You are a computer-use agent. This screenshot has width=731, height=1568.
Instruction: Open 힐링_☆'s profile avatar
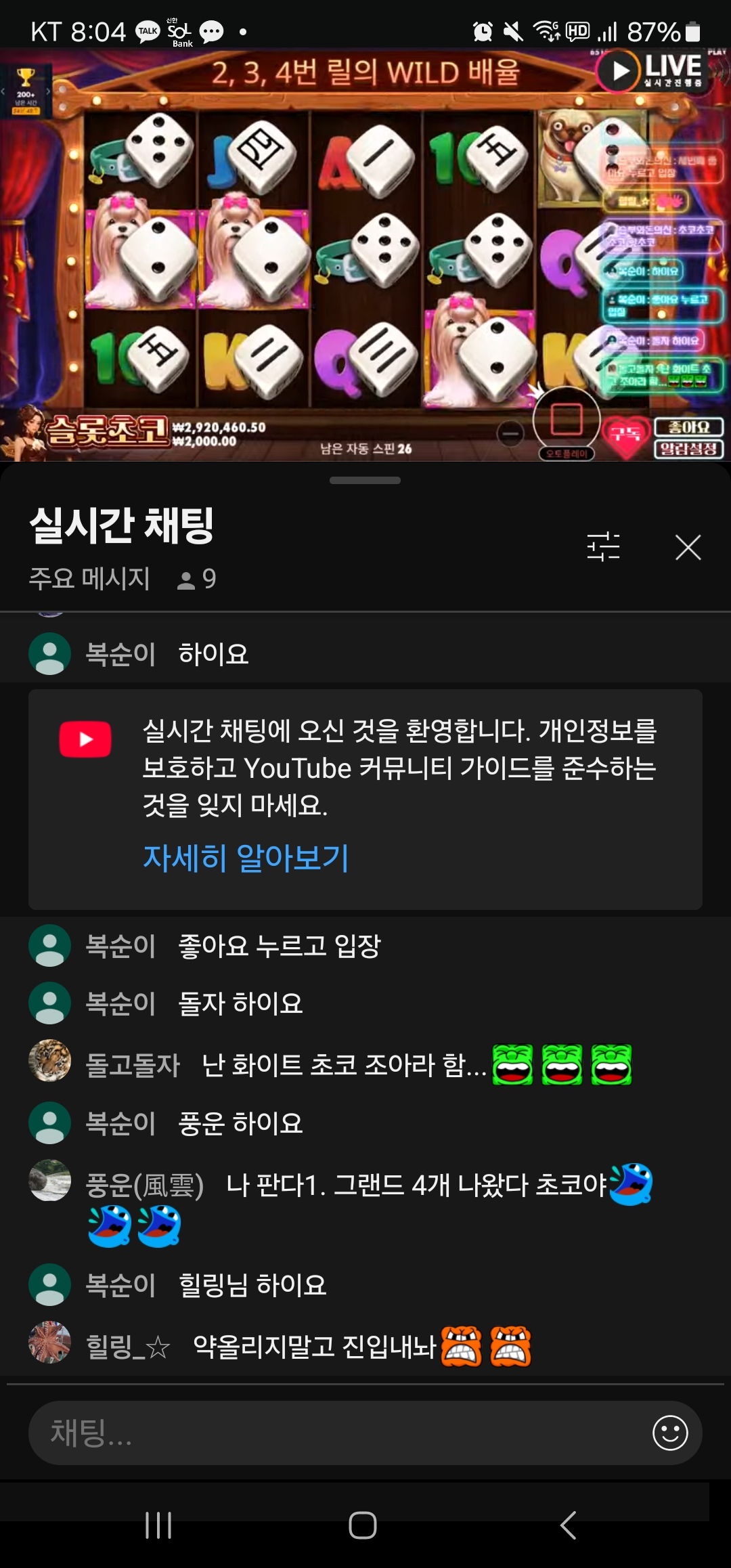pyautogui.click(x=49, y=1342)
